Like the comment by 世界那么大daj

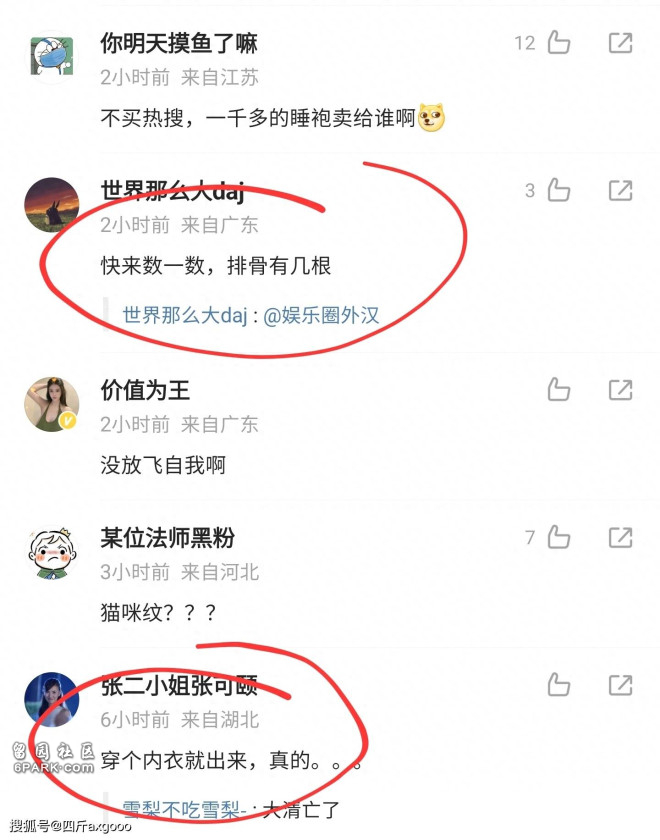coord(558,190)
